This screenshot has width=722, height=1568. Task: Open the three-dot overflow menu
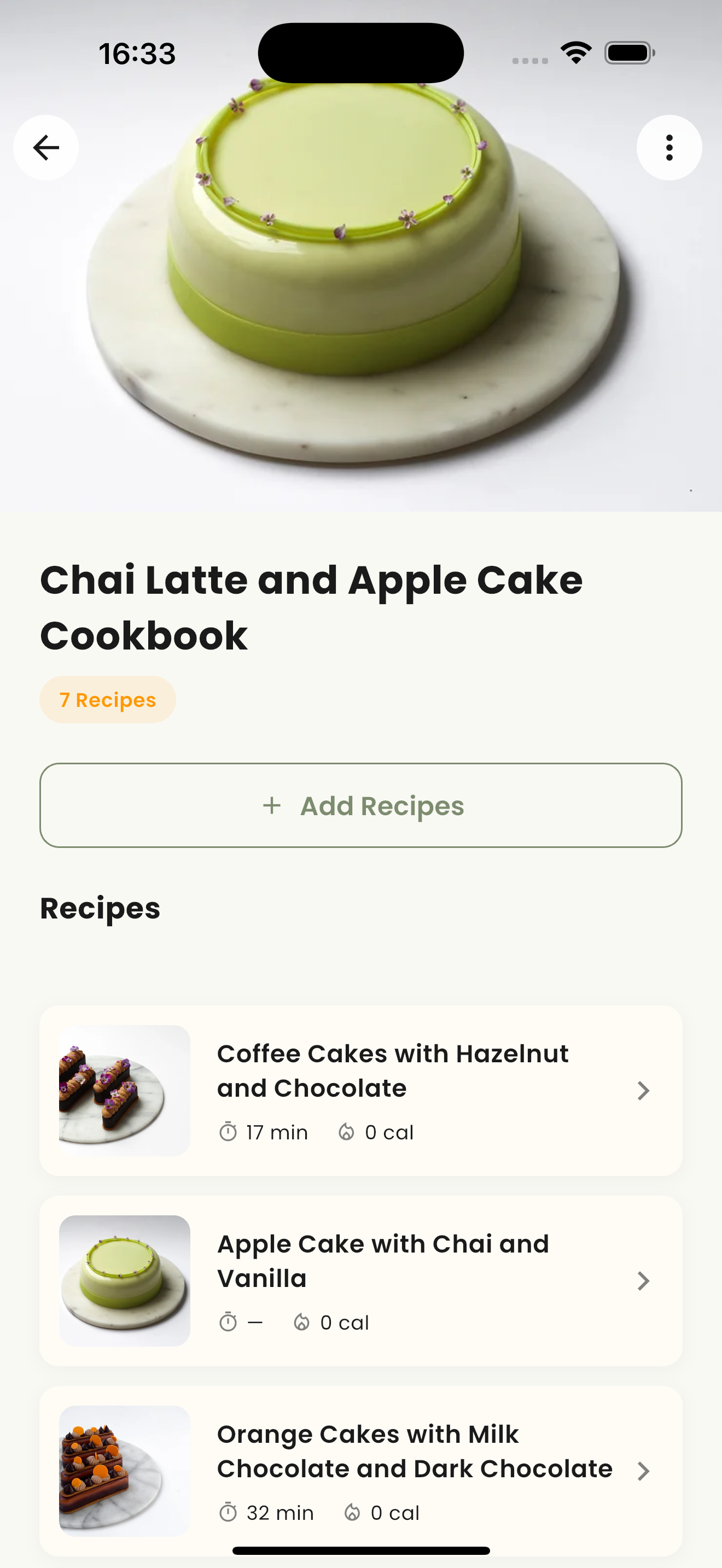tap(668, 147)
